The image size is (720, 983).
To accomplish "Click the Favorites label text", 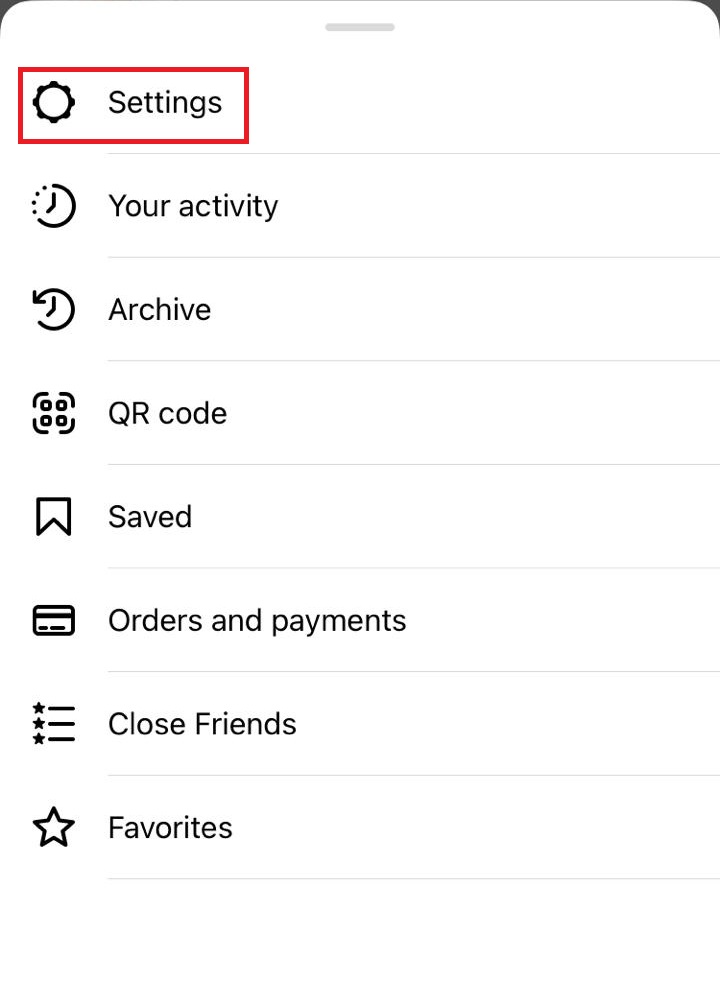I will pos(170,827).
